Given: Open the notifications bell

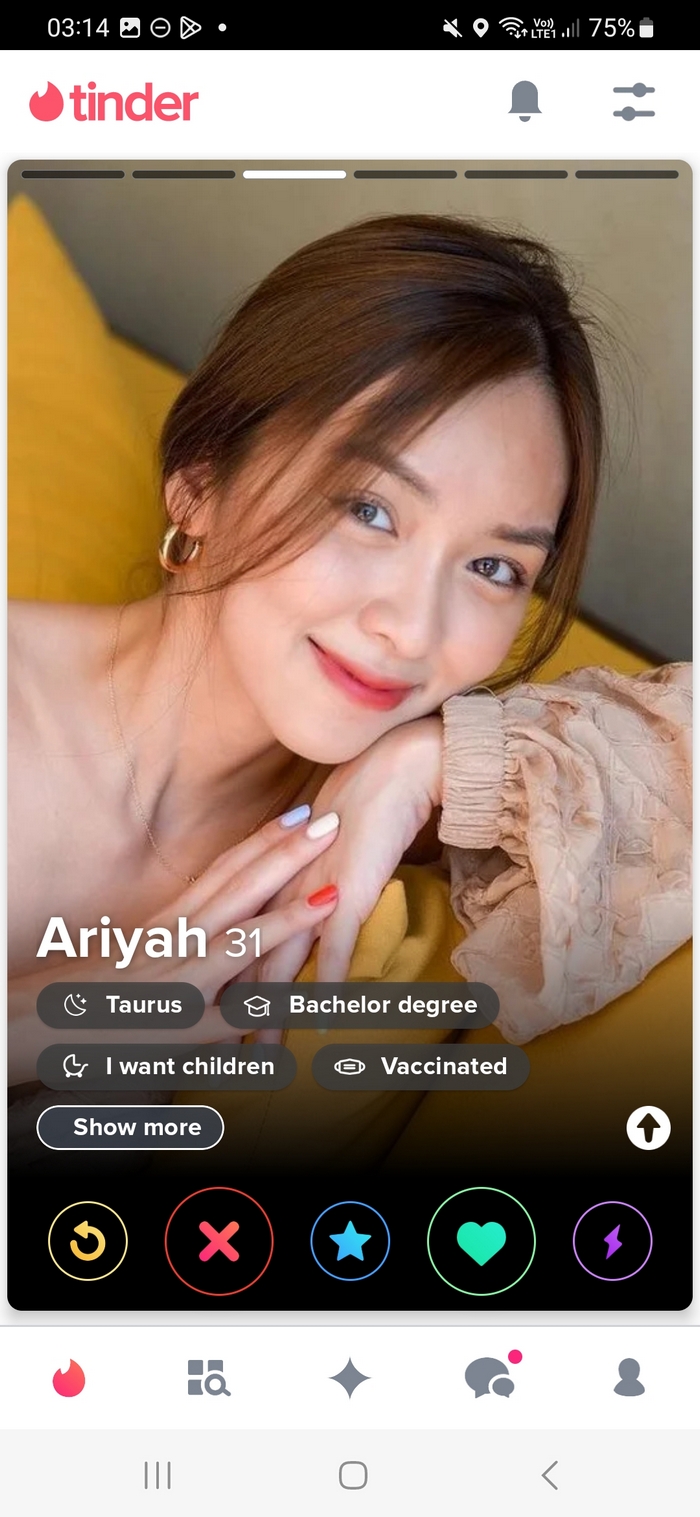Looking at the screenshot, I should click(525, 101).
